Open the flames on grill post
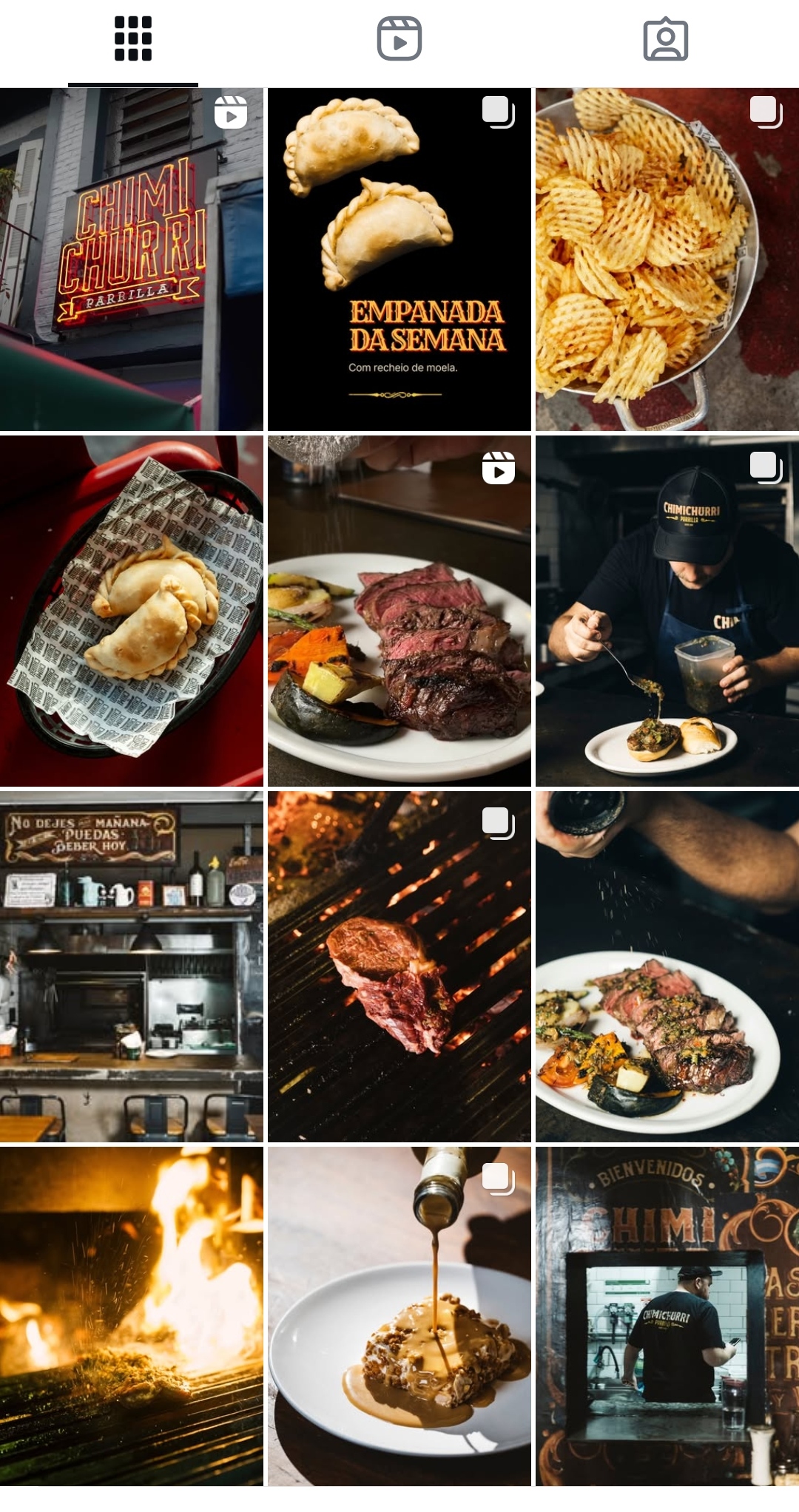Viewport: 799px width, 1512px height. click(132, 1316)
